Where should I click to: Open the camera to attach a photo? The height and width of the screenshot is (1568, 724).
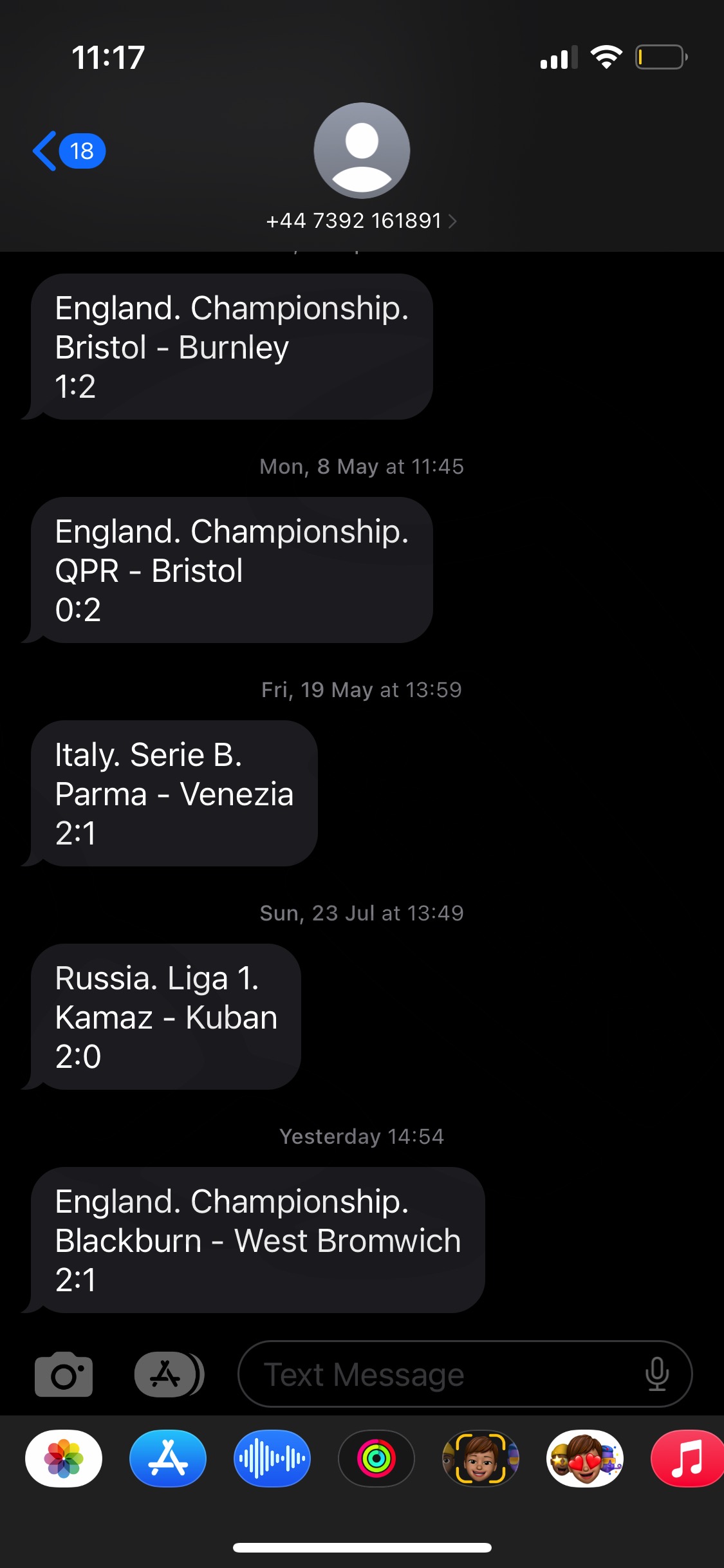(64, 1374)
